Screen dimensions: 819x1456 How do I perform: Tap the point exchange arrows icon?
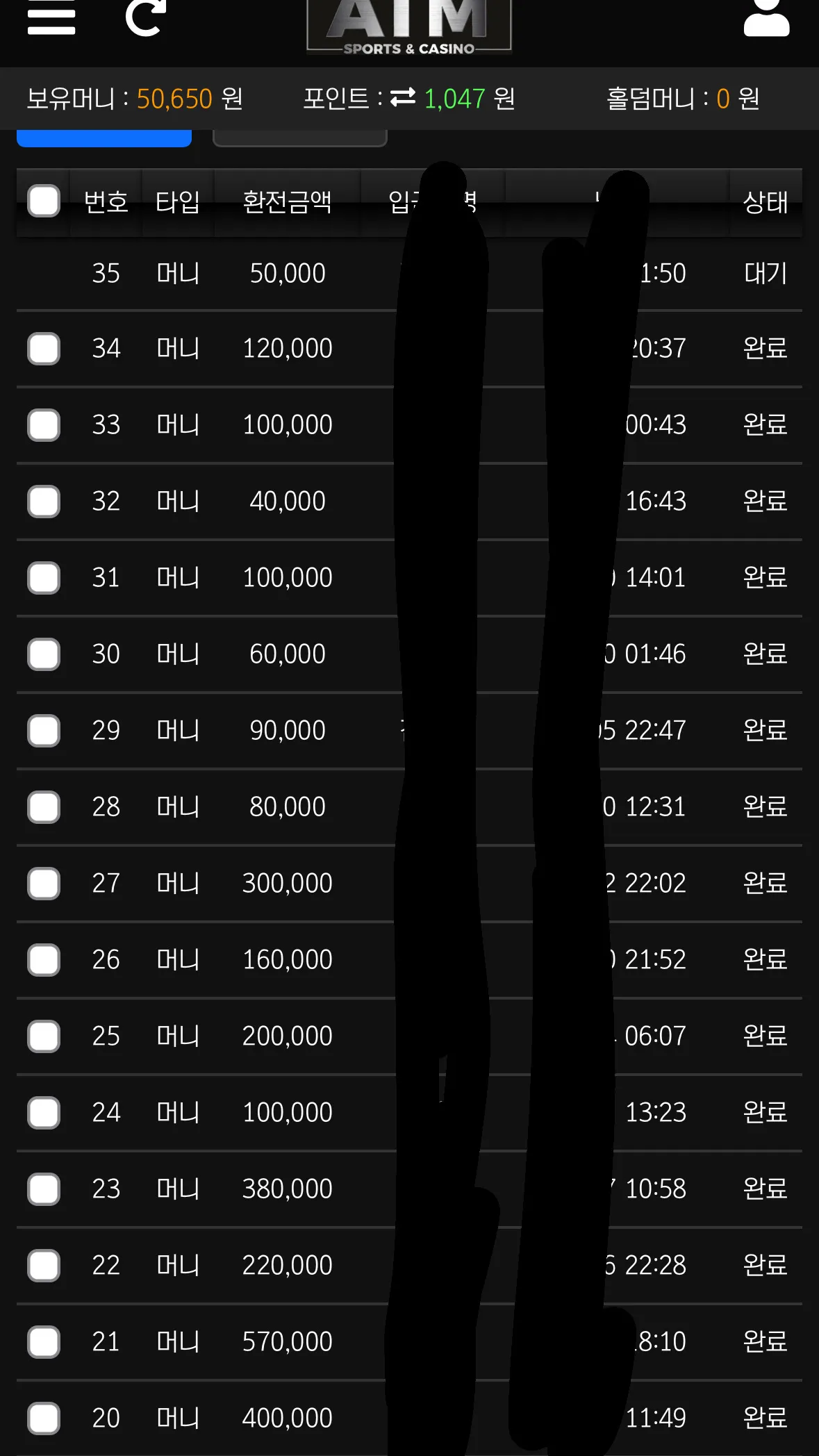pos(403,98)
